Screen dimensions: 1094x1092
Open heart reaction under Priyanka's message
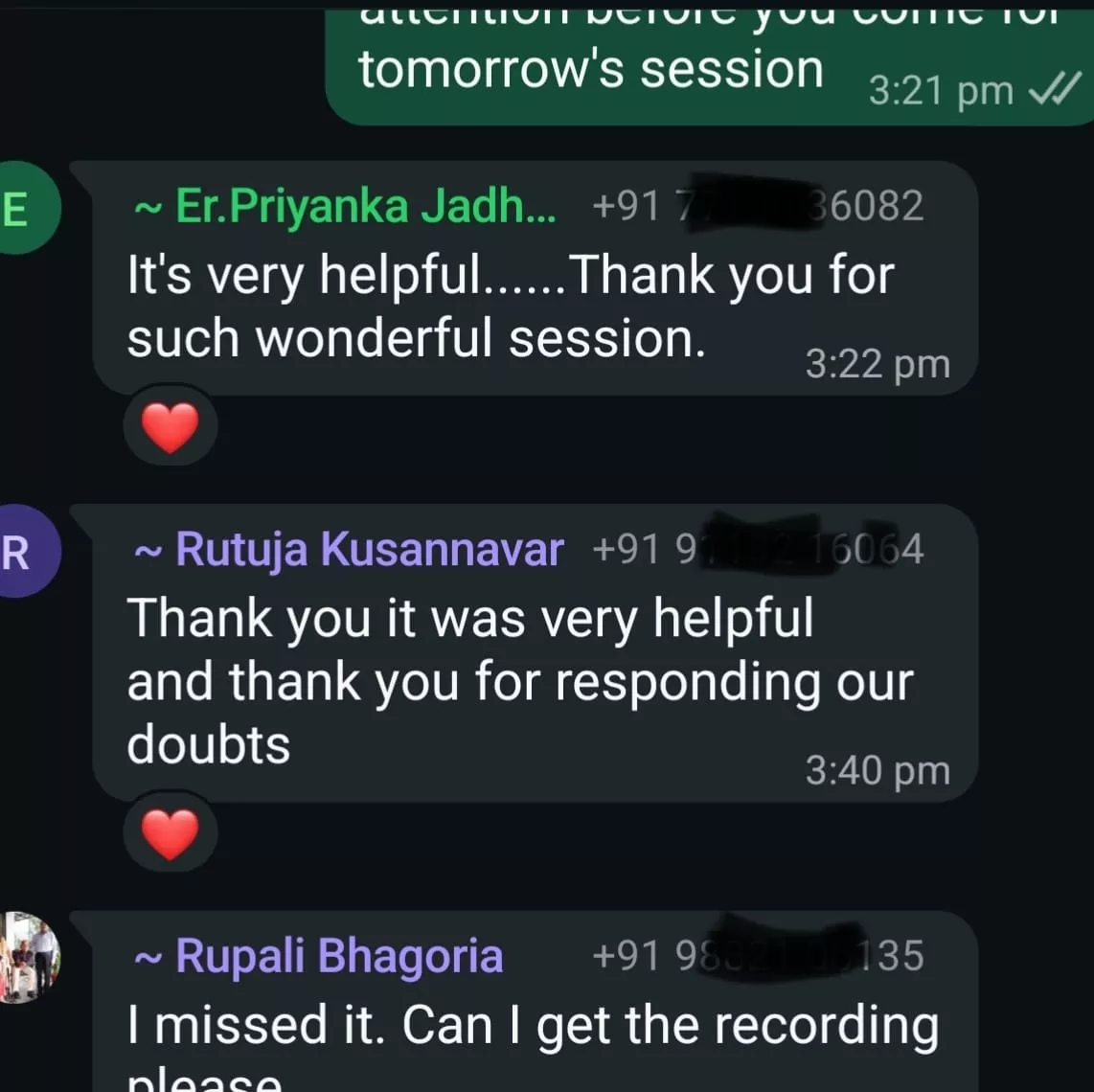pos(171,426)
